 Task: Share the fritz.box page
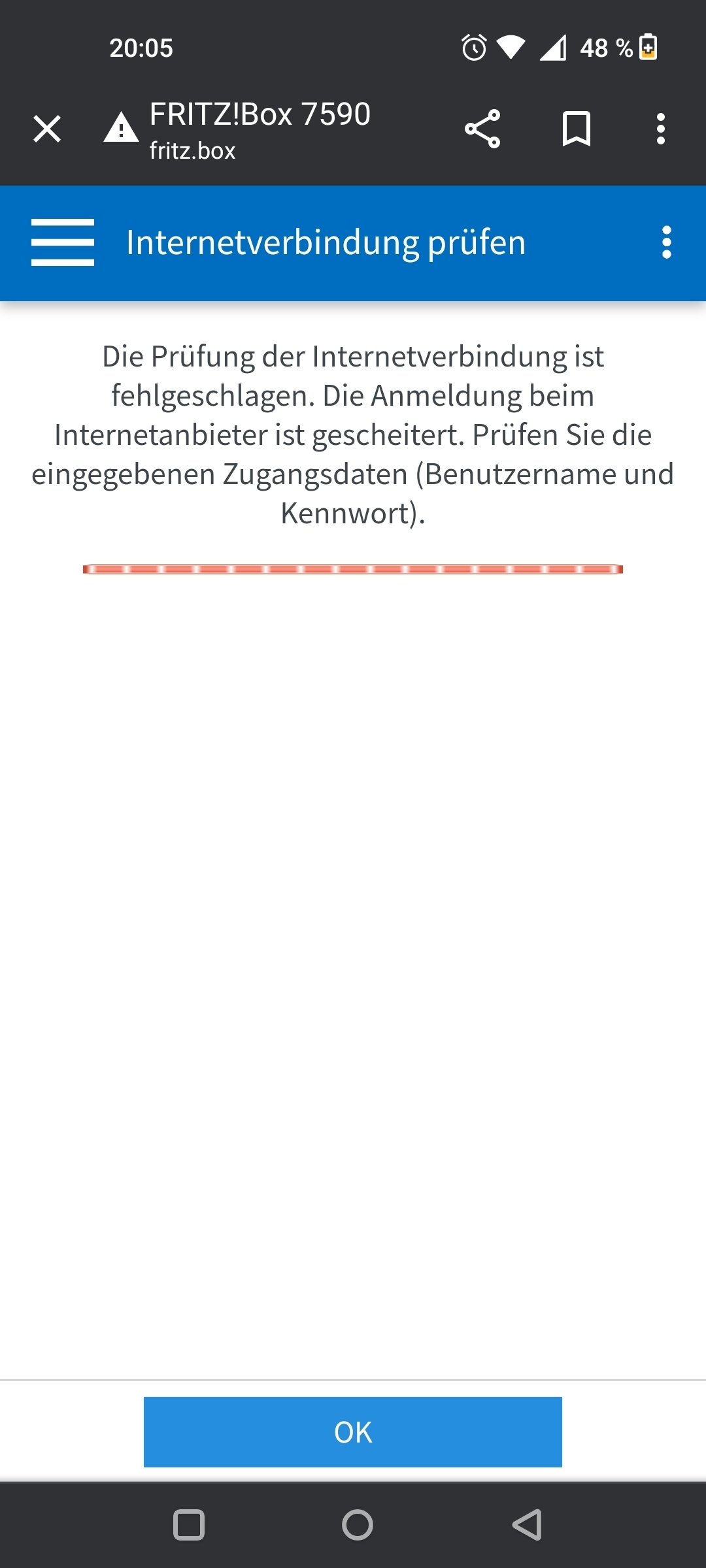(x=482, y=129)
